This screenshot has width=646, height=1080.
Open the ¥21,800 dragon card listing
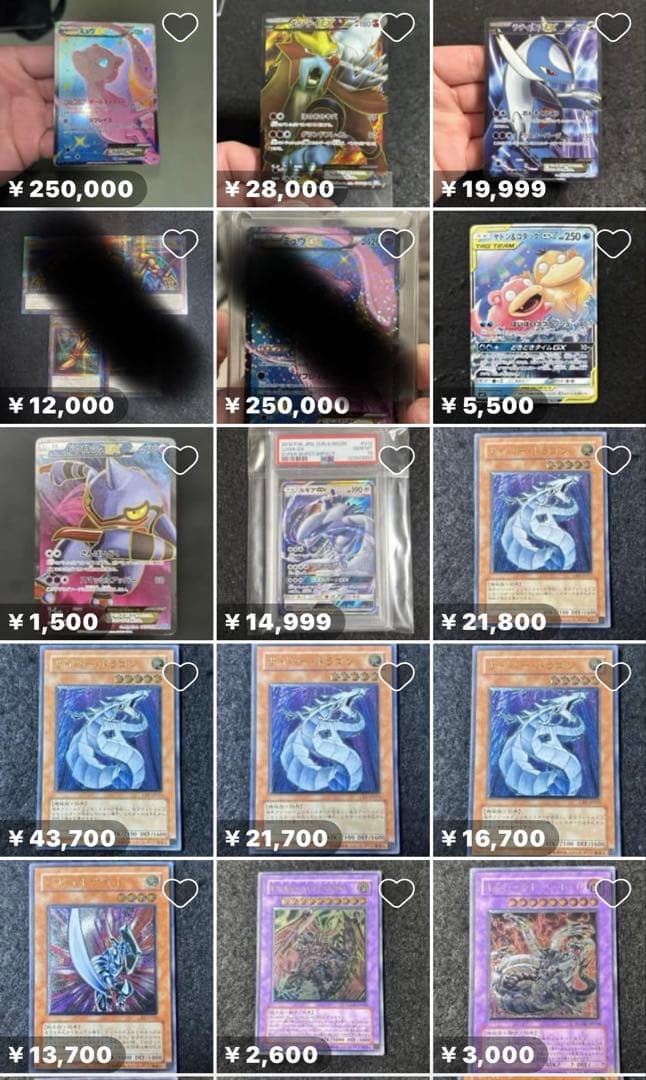point(539,533)
